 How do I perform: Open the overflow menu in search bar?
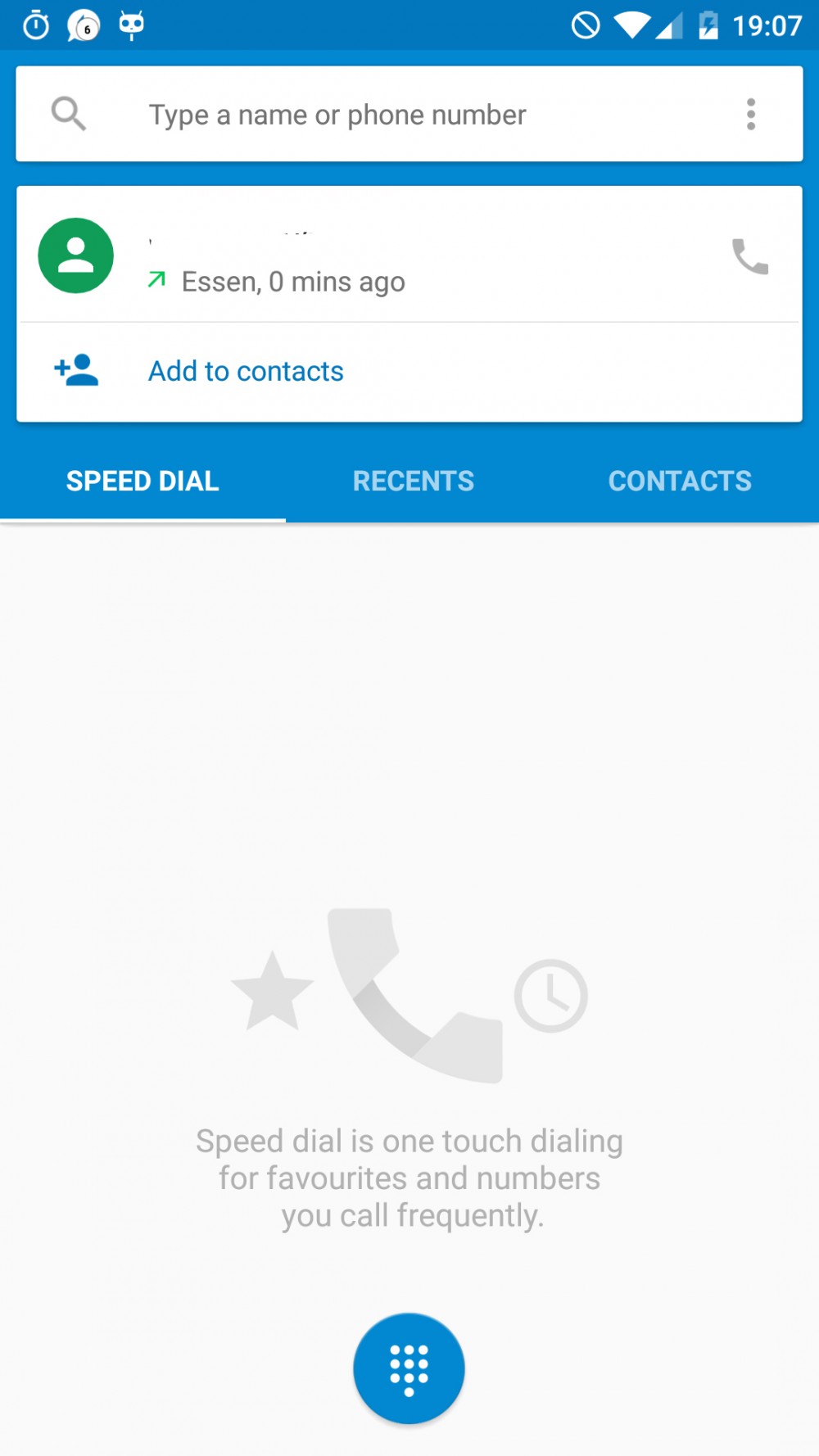[x=750, y=115]
